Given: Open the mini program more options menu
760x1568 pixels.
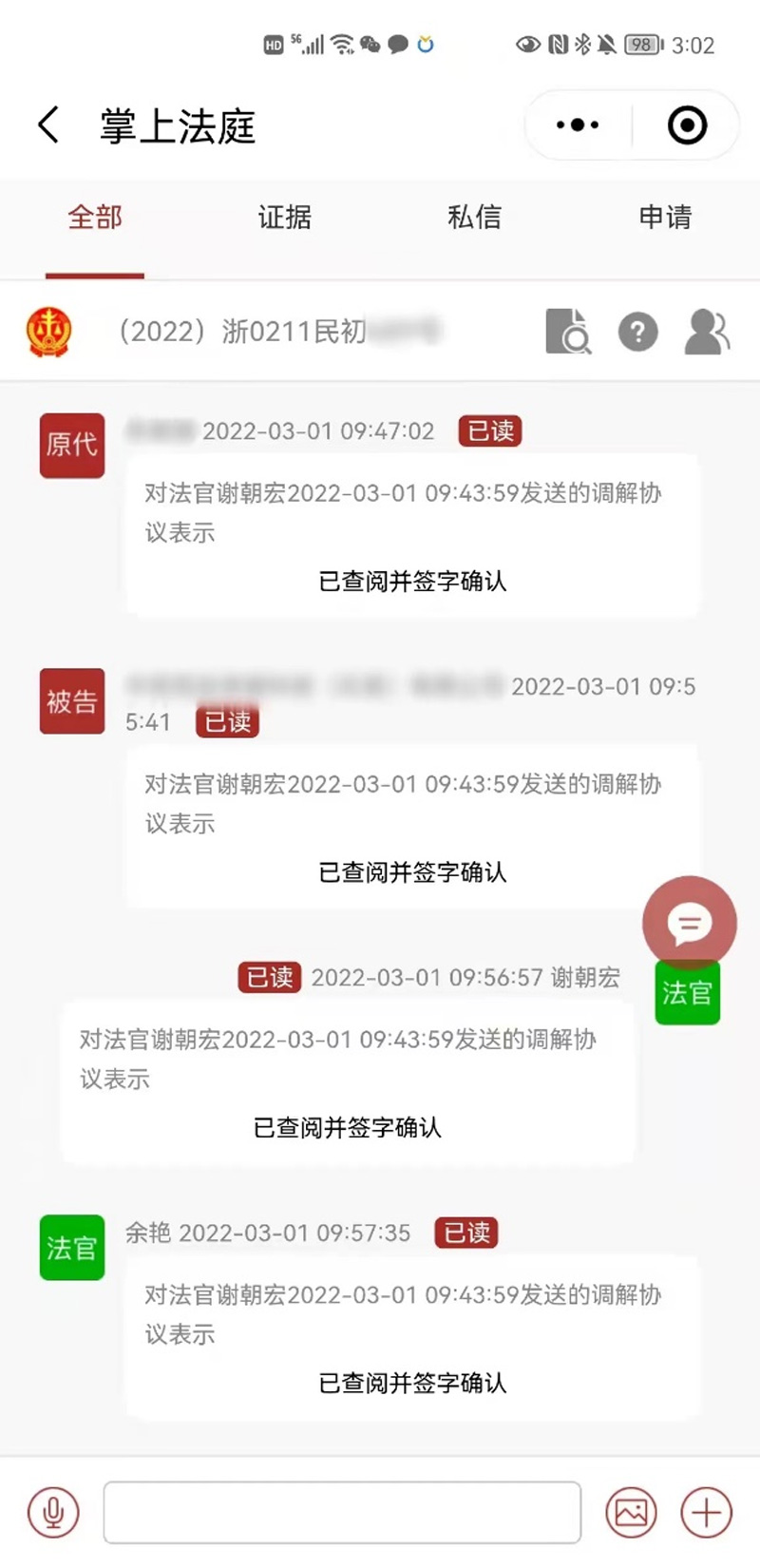Looking at the screenshot, I should coord(578,124).
